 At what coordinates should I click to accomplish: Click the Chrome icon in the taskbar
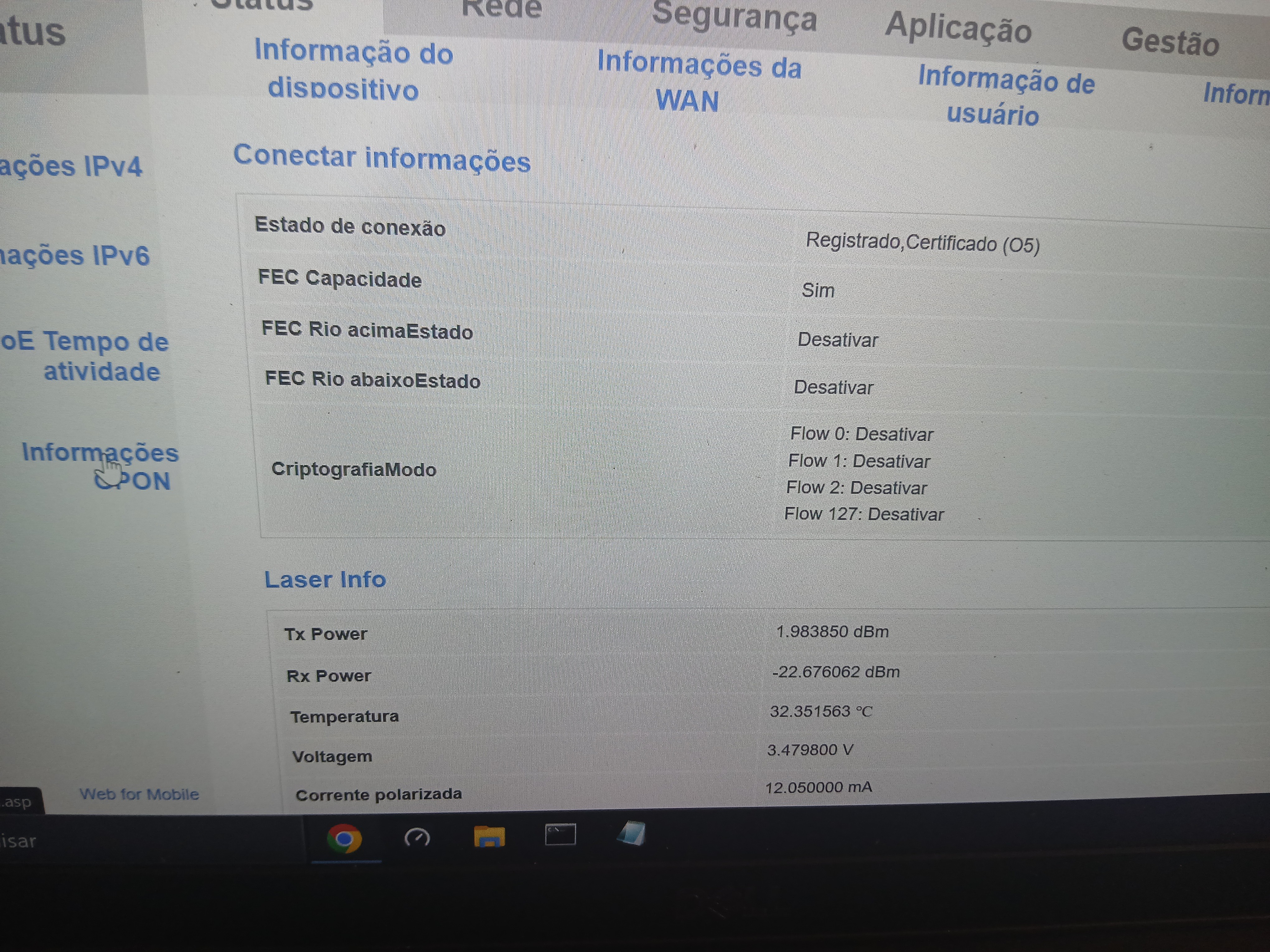345,839
